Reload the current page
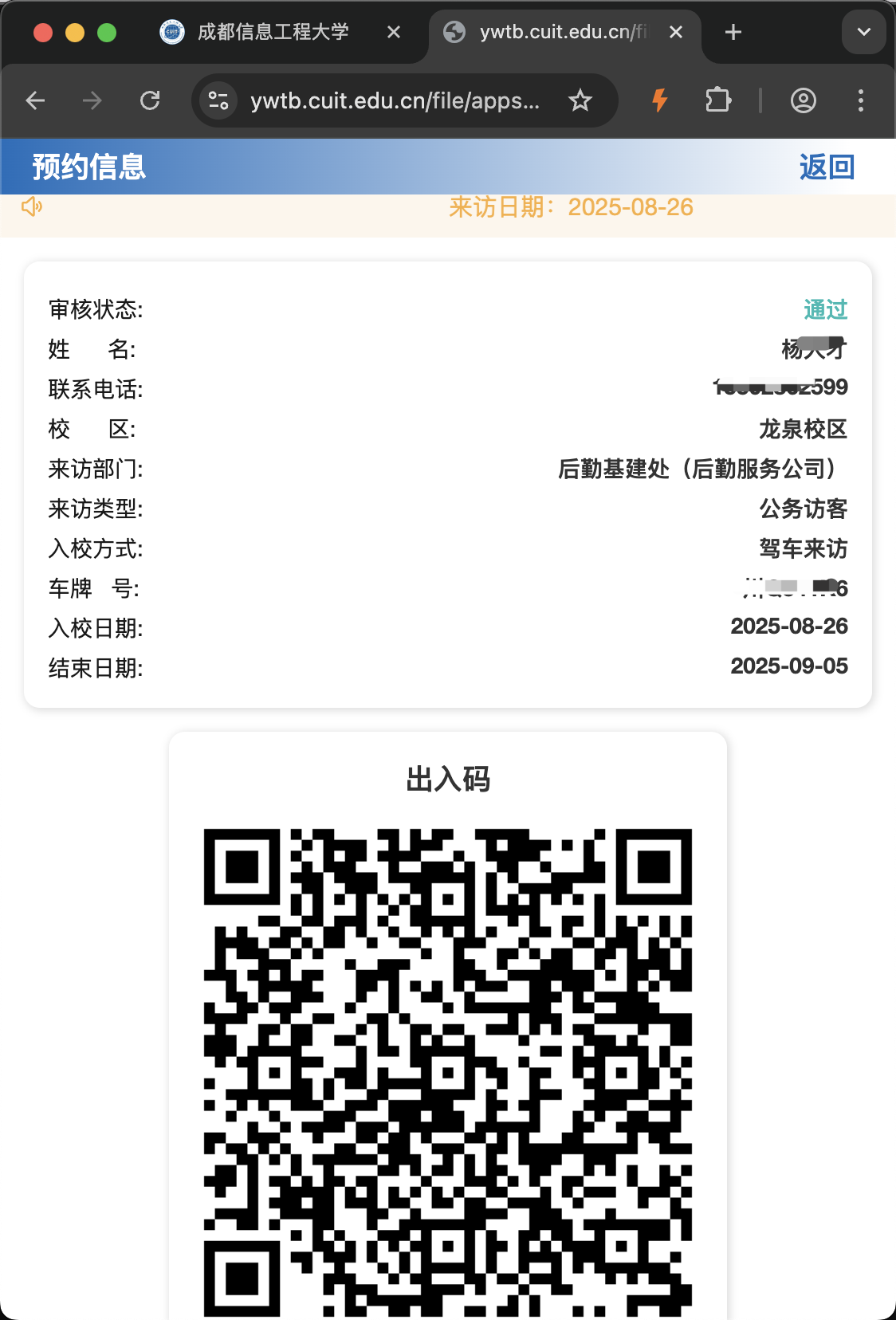 (150, 100)
